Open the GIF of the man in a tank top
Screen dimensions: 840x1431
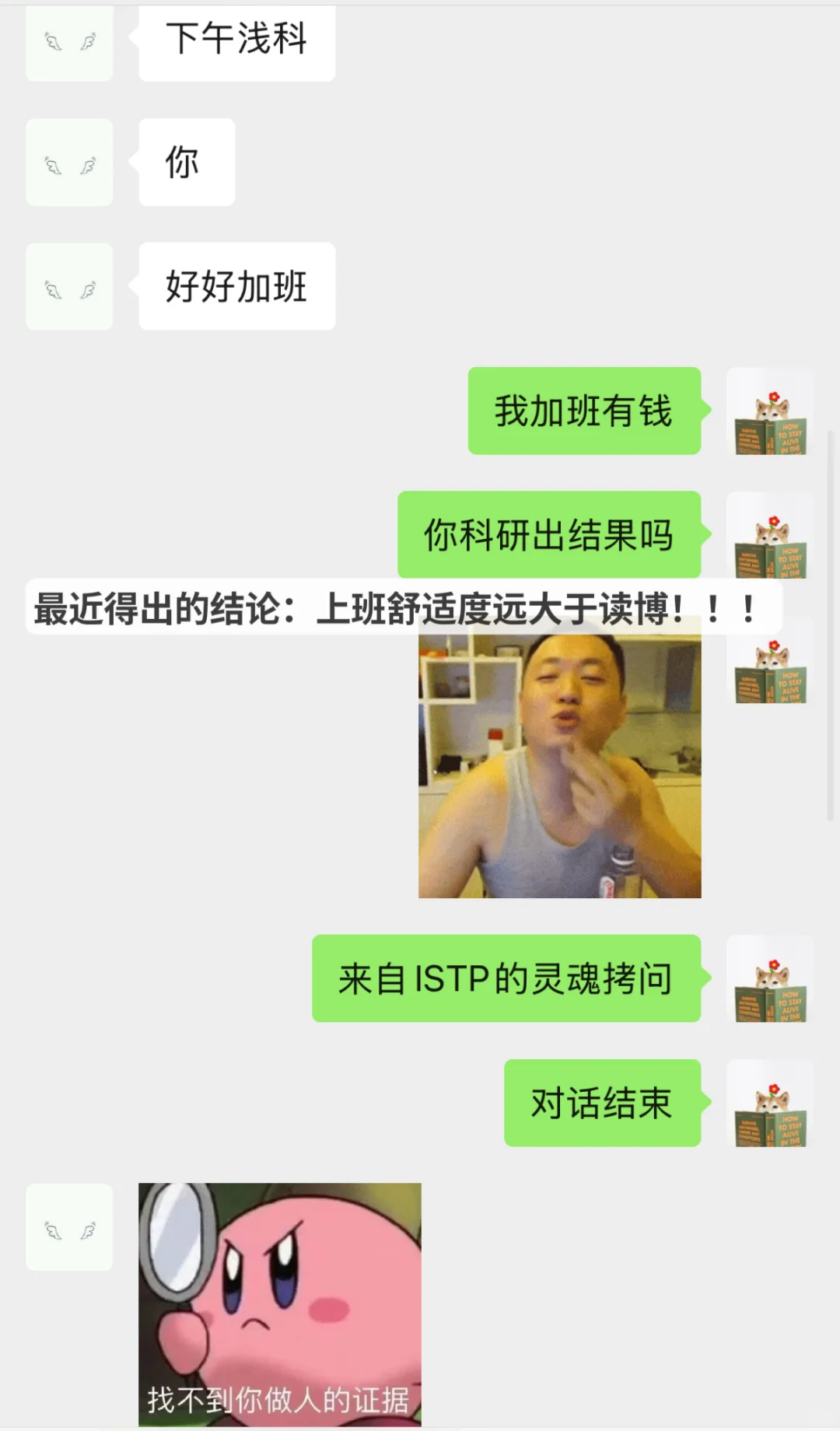pyautogui.click(x=560, y=766)
